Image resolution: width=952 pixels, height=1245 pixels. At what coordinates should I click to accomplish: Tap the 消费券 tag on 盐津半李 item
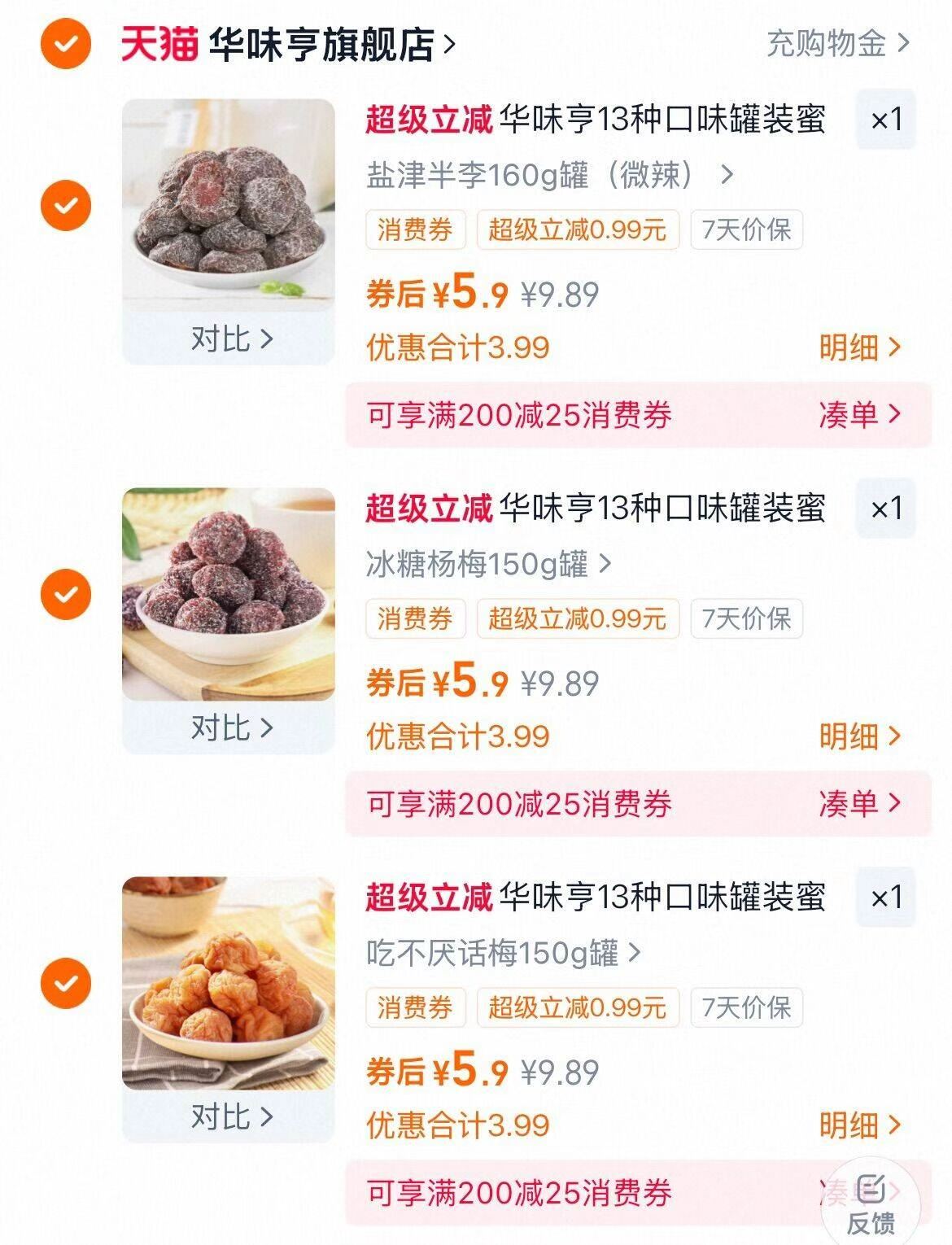click(417, 231)
